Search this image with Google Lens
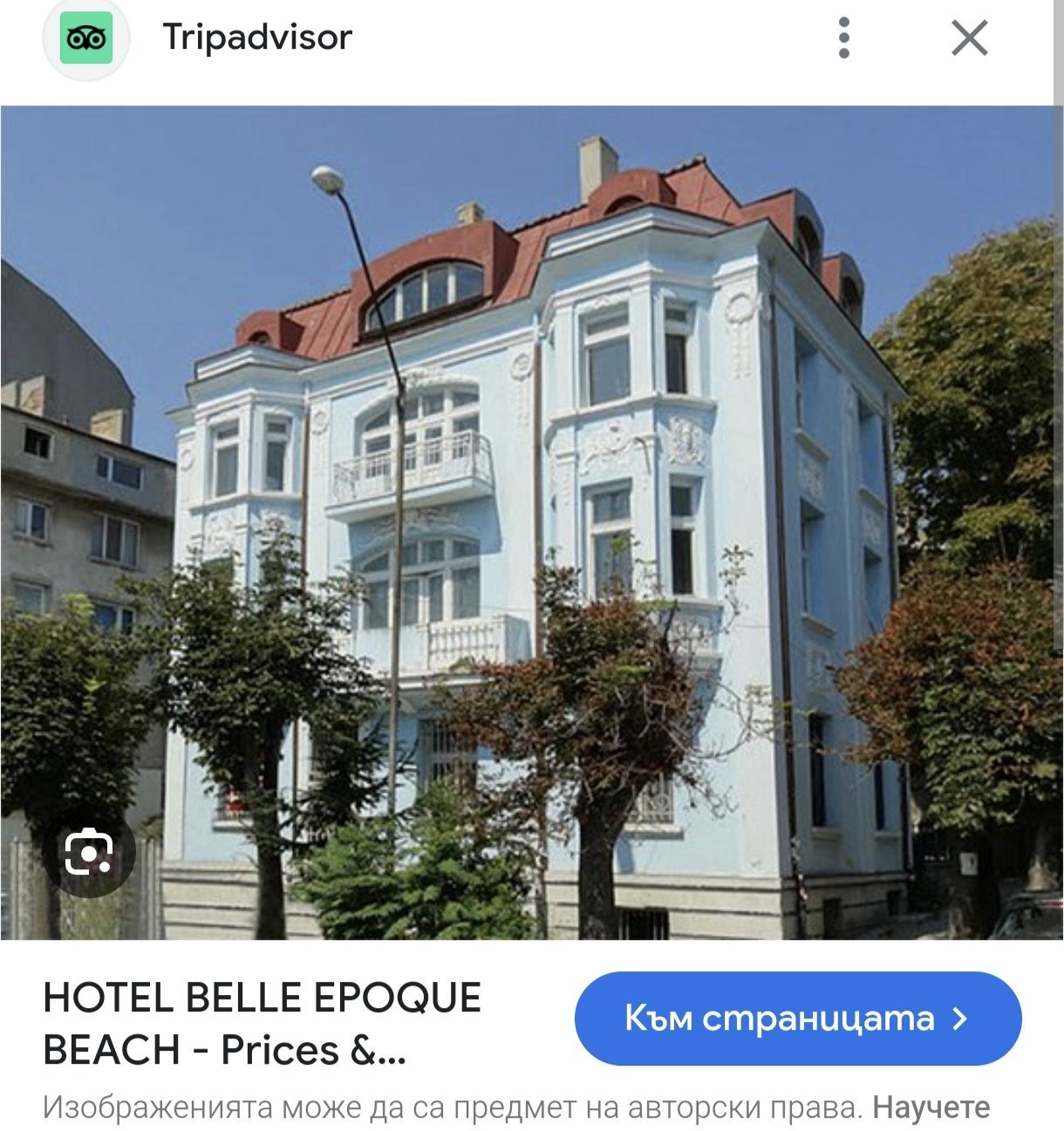The width and height of the screenshot is (1064, 1131). click(89, 853)
